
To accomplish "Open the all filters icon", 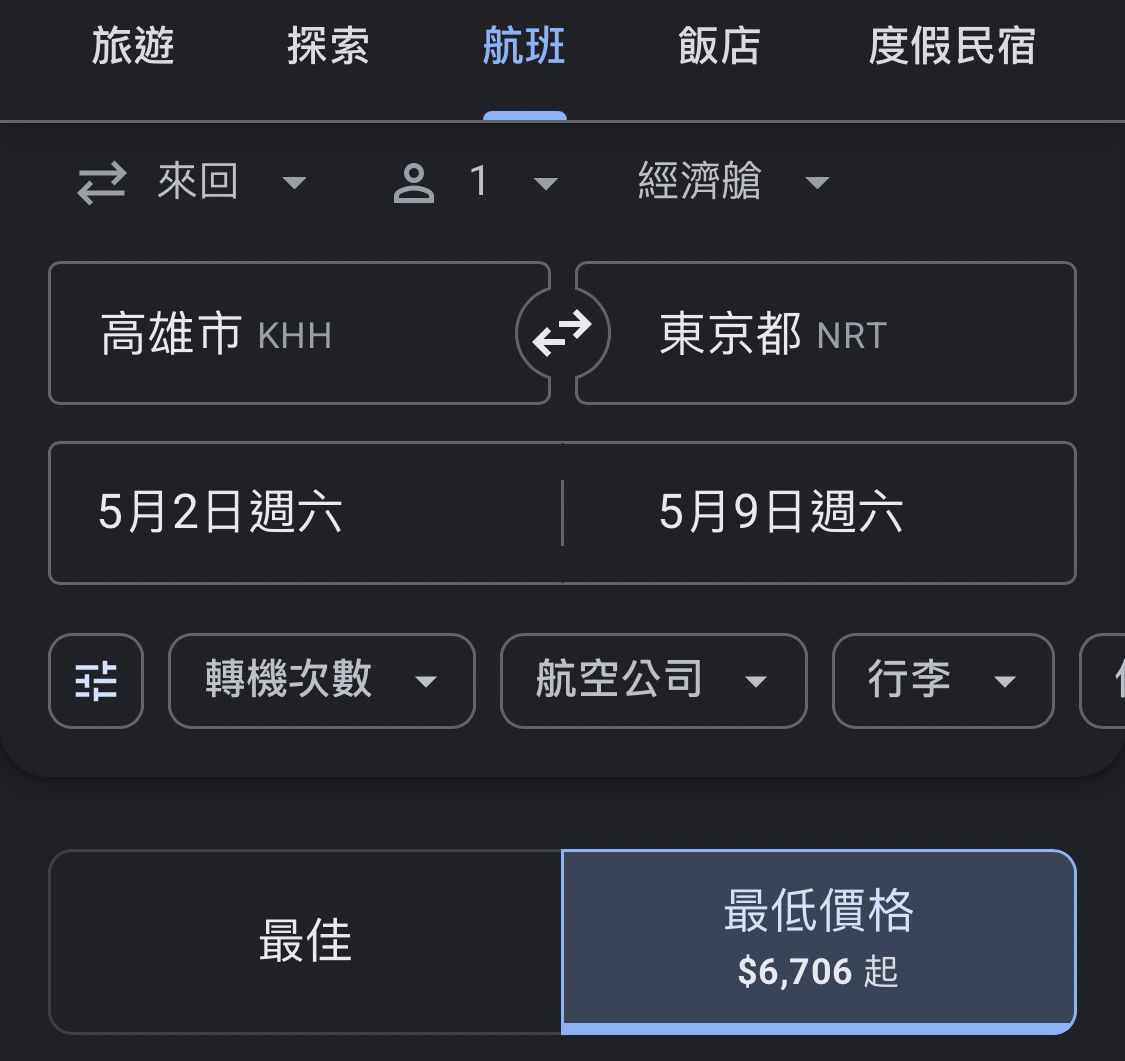I will click(96, 681).
